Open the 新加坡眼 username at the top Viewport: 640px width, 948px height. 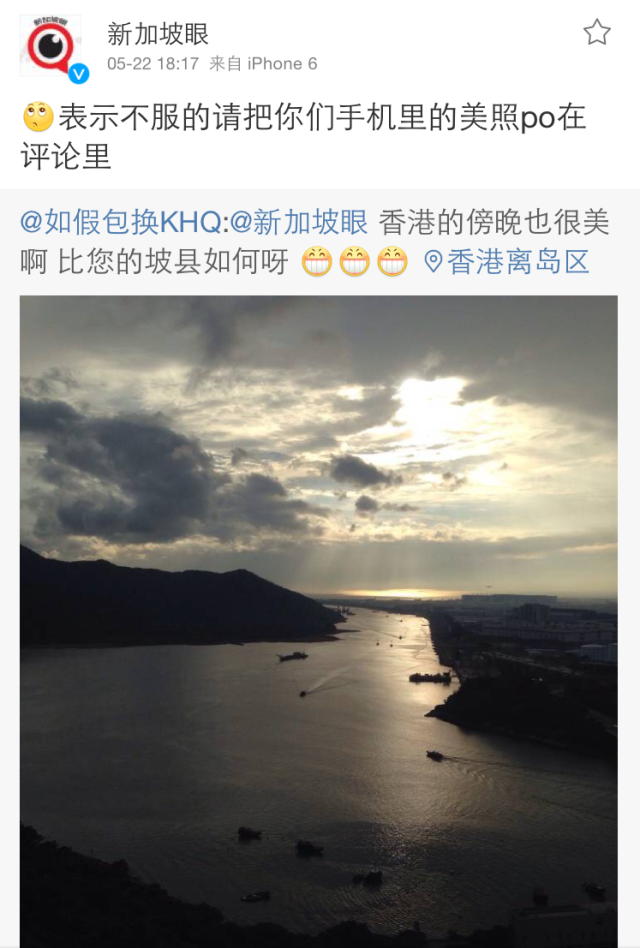point(158,34)
